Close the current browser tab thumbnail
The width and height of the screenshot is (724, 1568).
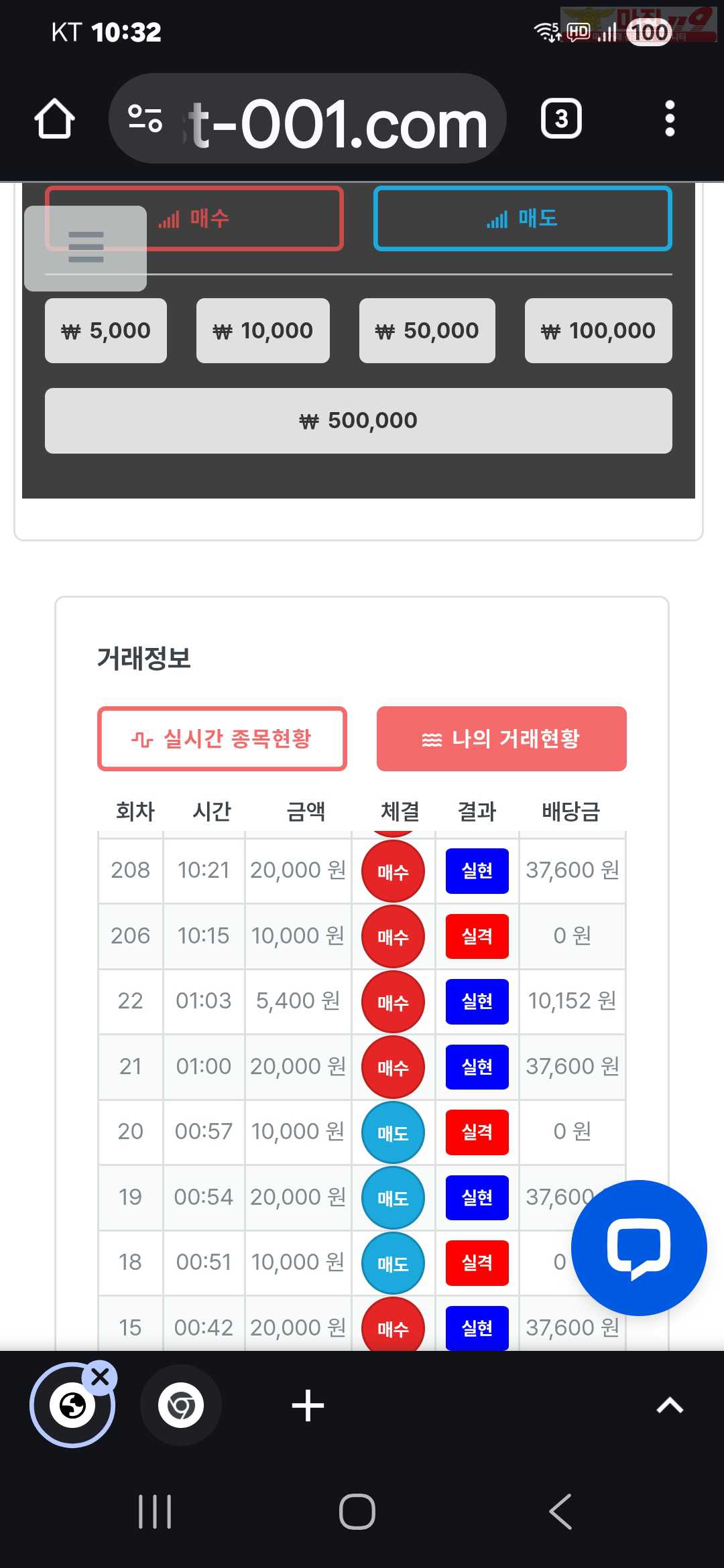point(101,1378)
